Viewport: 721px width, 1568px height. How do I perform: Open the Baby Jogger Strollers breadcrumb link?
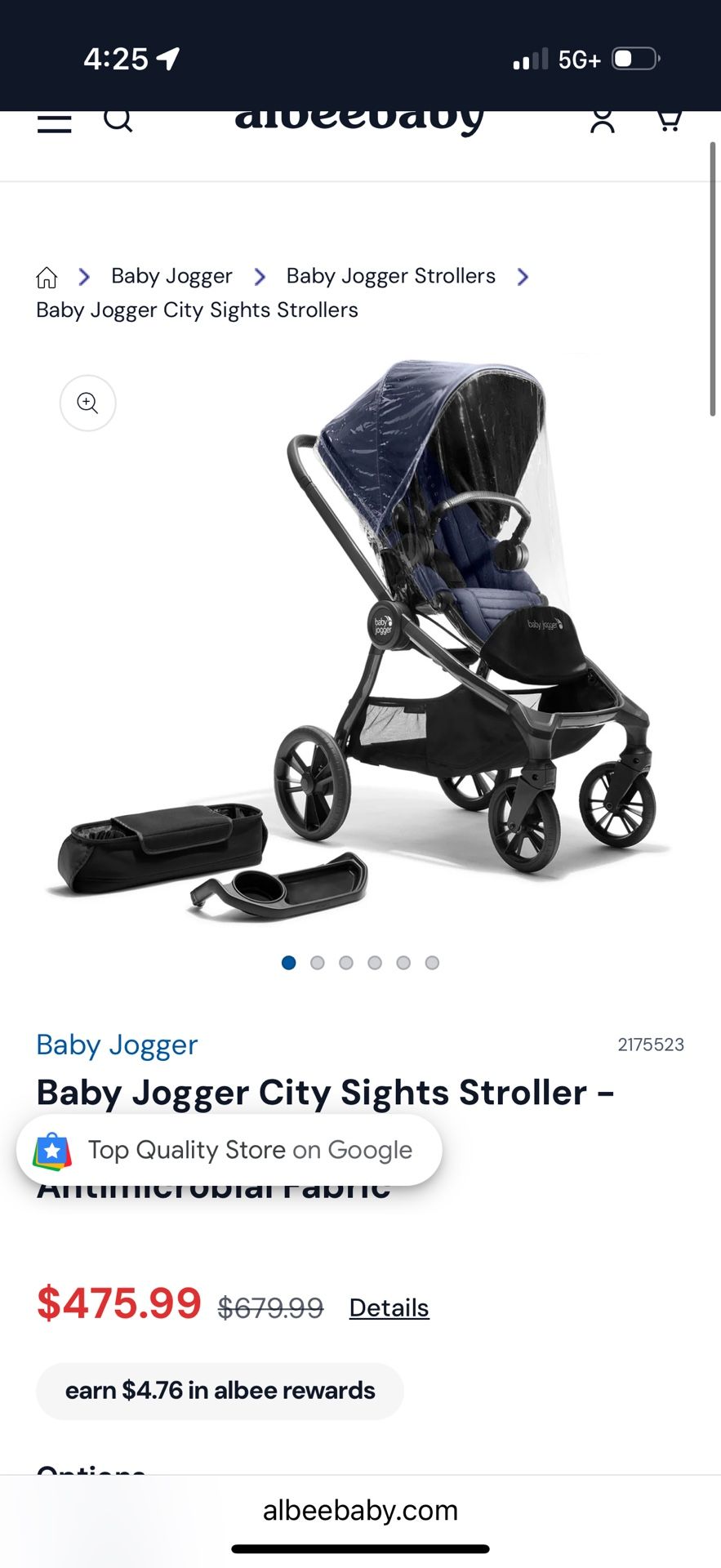(389, 276)
